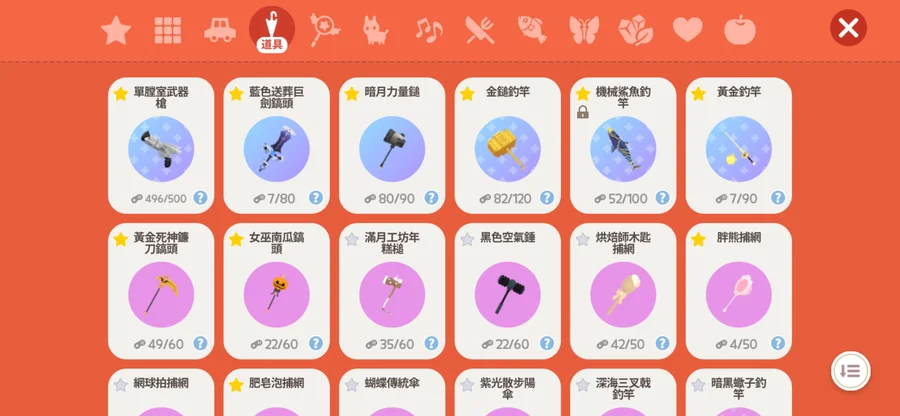Switch to the heart category tab
The width and height of the screenshot is (900, 416).
coord(687,30)
